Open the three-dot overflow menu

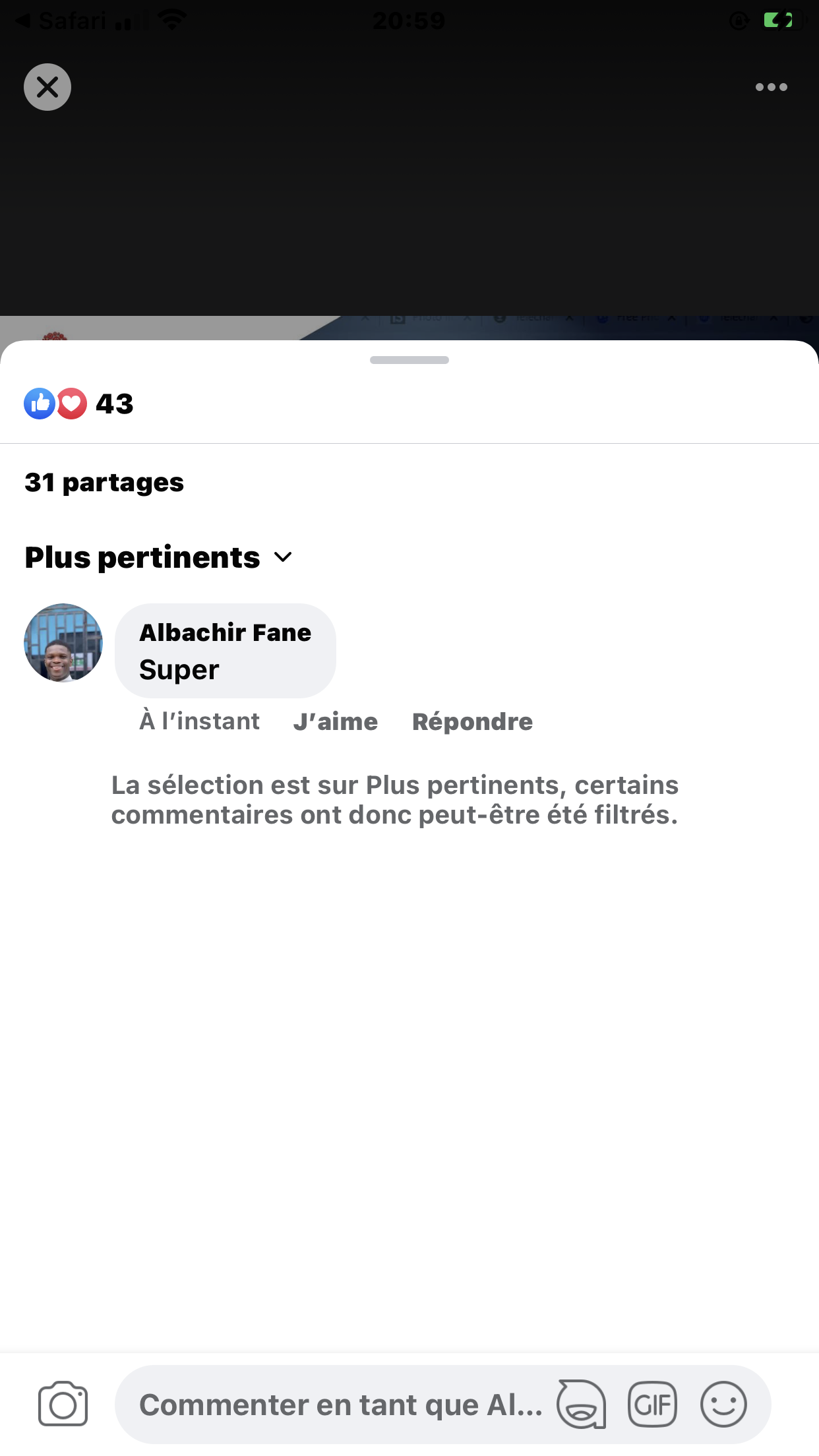pos(771,87)
